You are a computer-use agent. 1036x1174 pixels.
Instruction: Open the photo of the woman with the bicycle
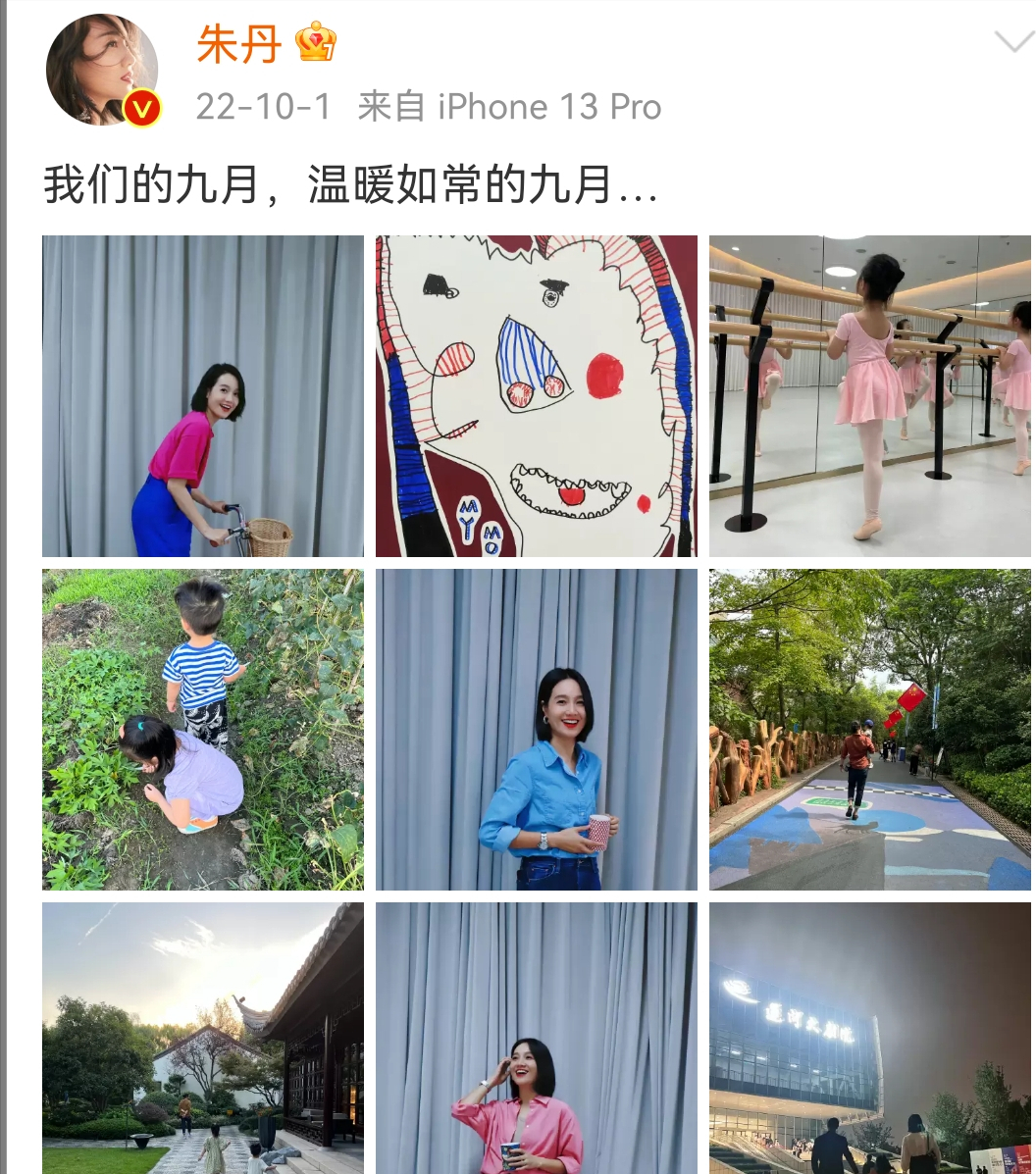click(201, 395)
